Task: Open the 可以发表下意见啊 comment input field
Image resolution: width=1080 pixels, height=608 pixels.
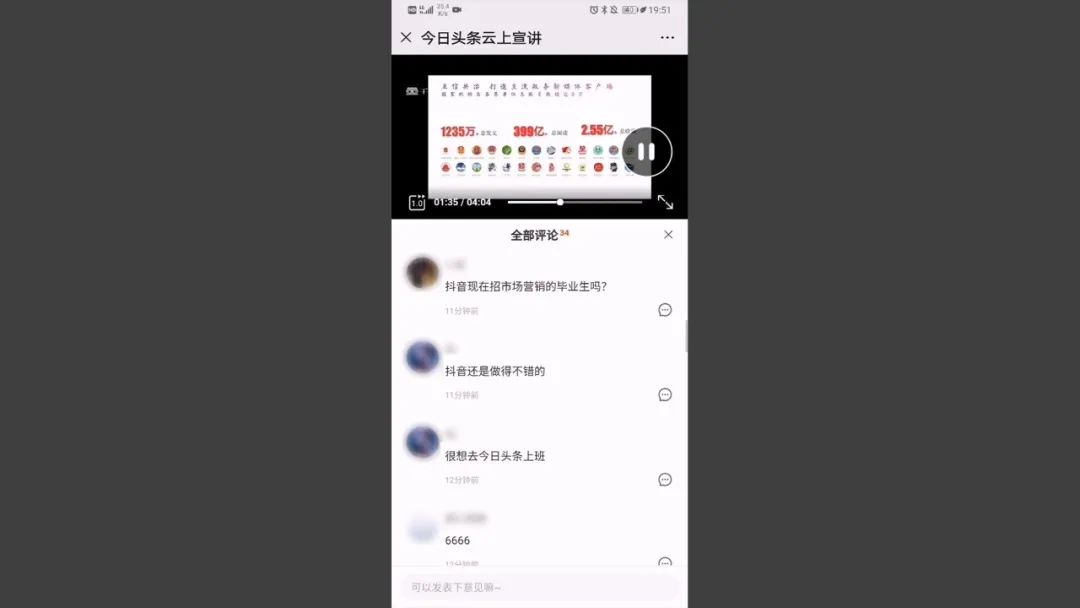Action: 538,587
